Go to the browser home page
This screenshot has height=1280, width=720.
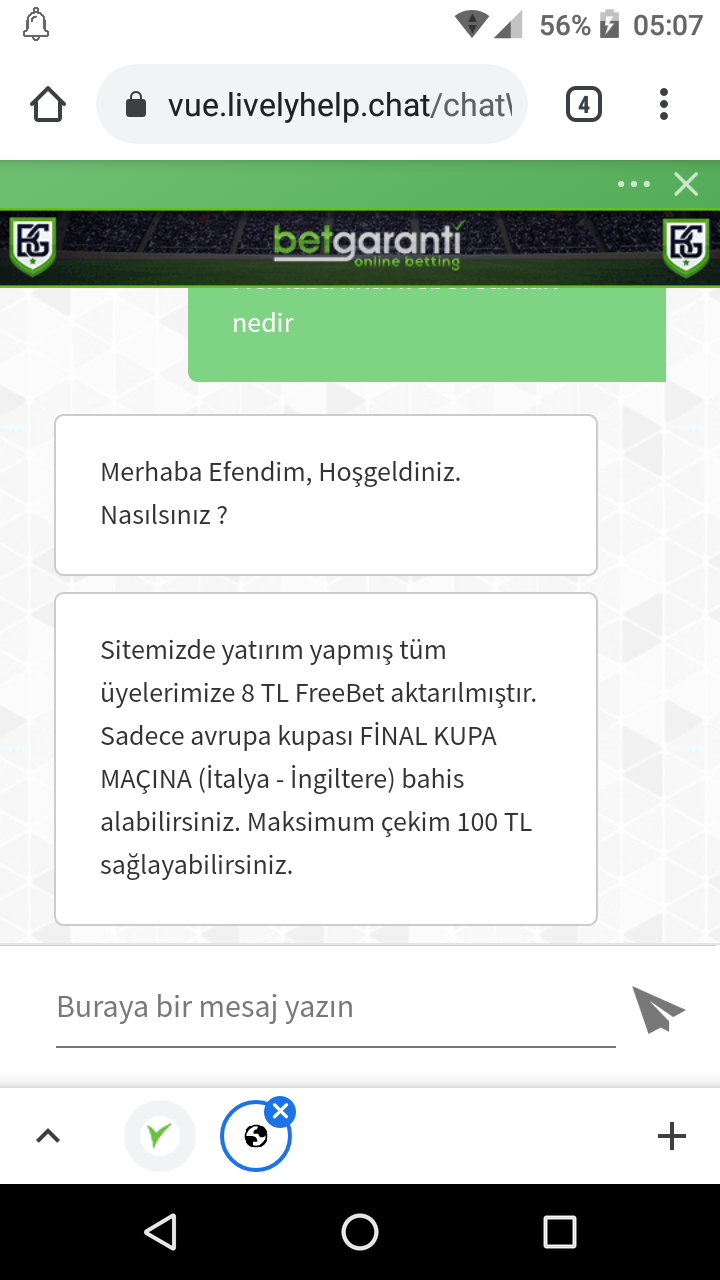pyautogui.click(x=48, y=105)
